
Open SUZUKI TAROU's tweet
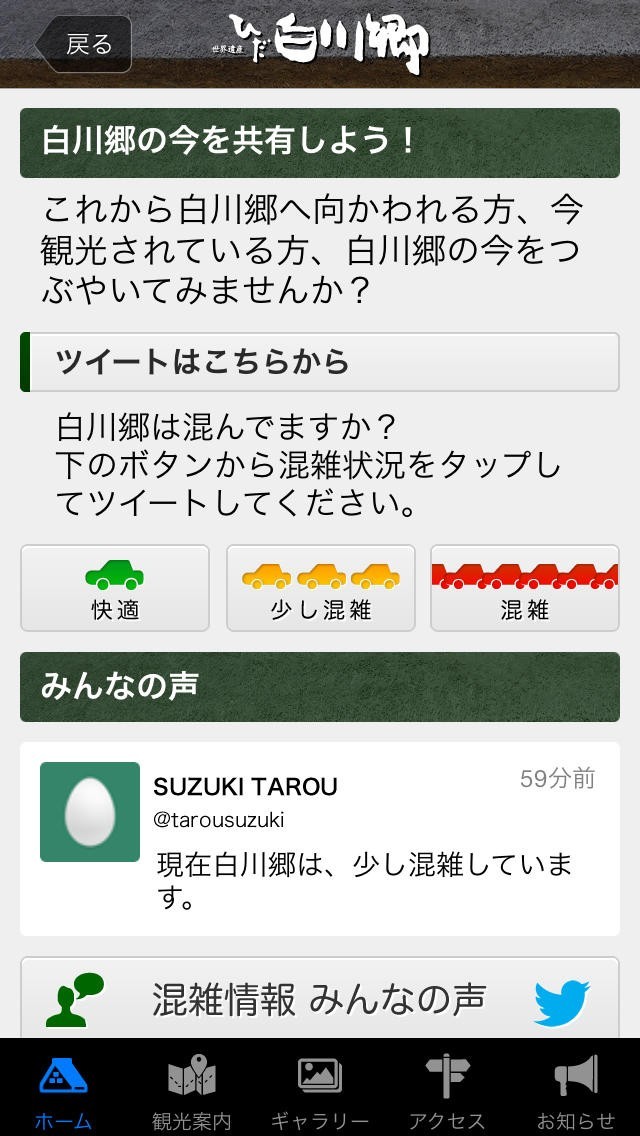(320, 838)
